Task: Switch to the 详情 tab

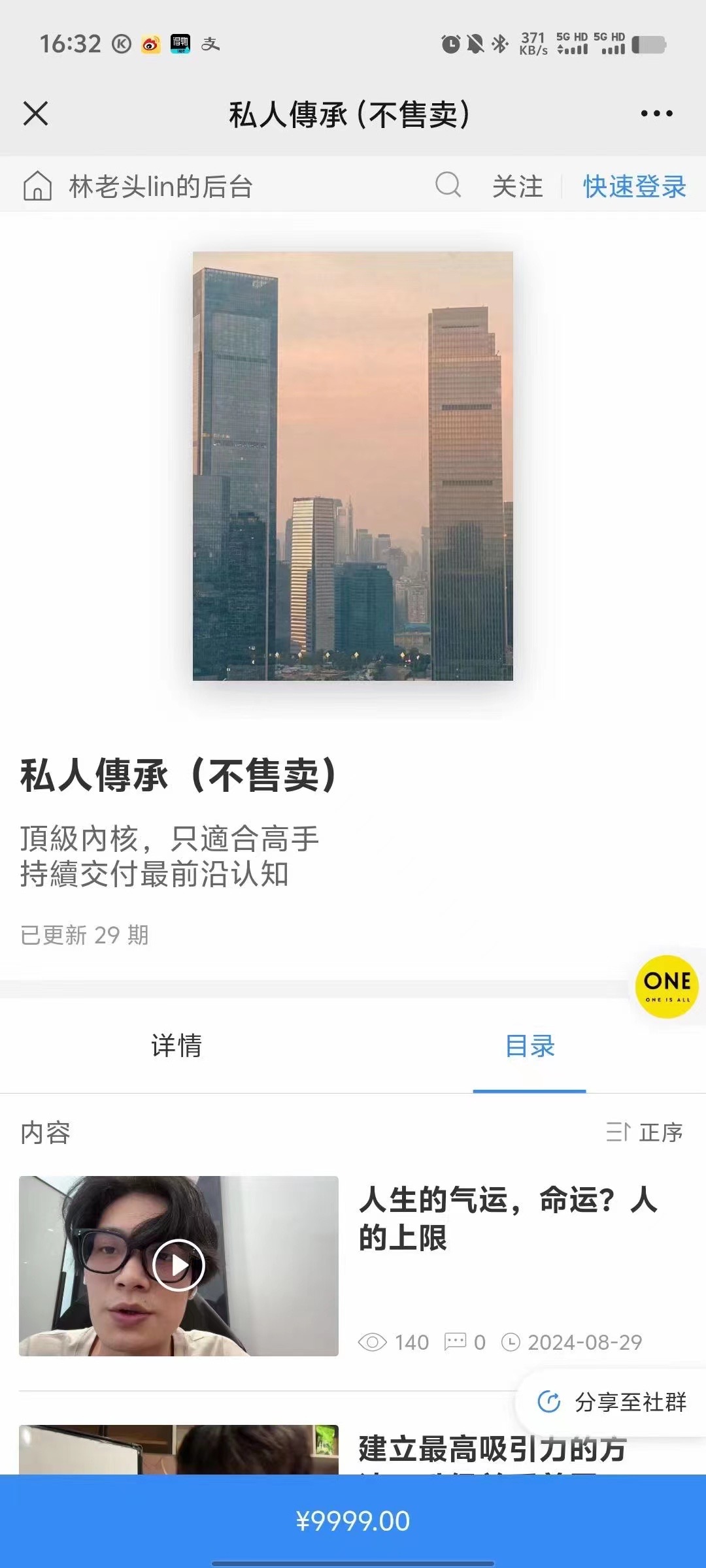Action: pos(176,1045)
